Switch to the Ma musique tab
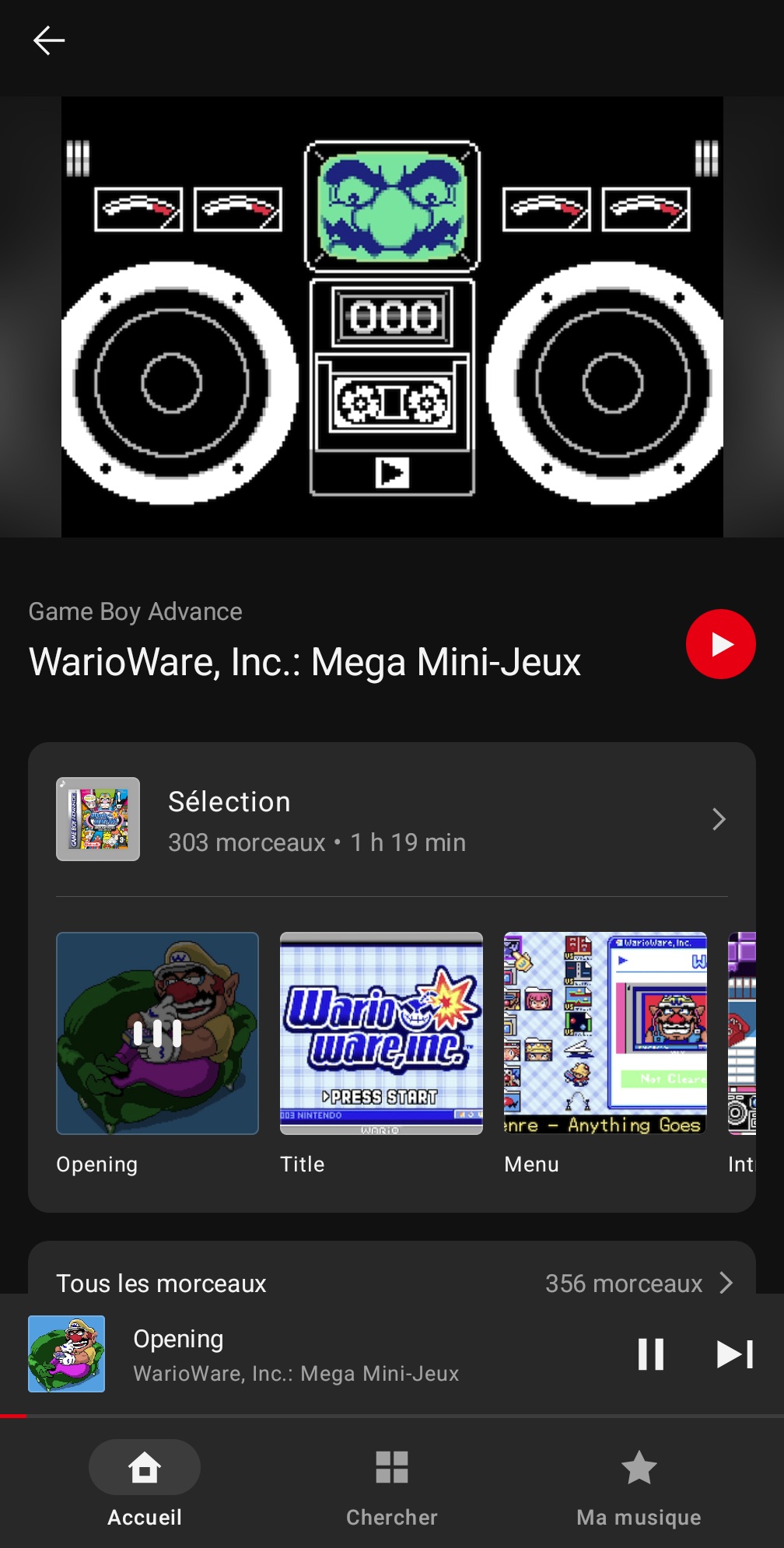Image resolution: width=784 pixels, height=1548 pixels. tap(639, 1483)
